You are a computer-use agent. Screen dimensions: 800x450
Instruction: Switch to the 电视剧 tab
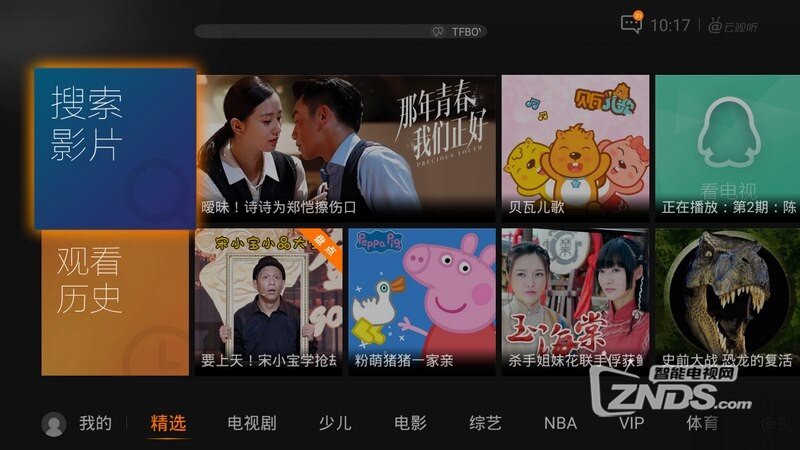click(x=251, y=423)
